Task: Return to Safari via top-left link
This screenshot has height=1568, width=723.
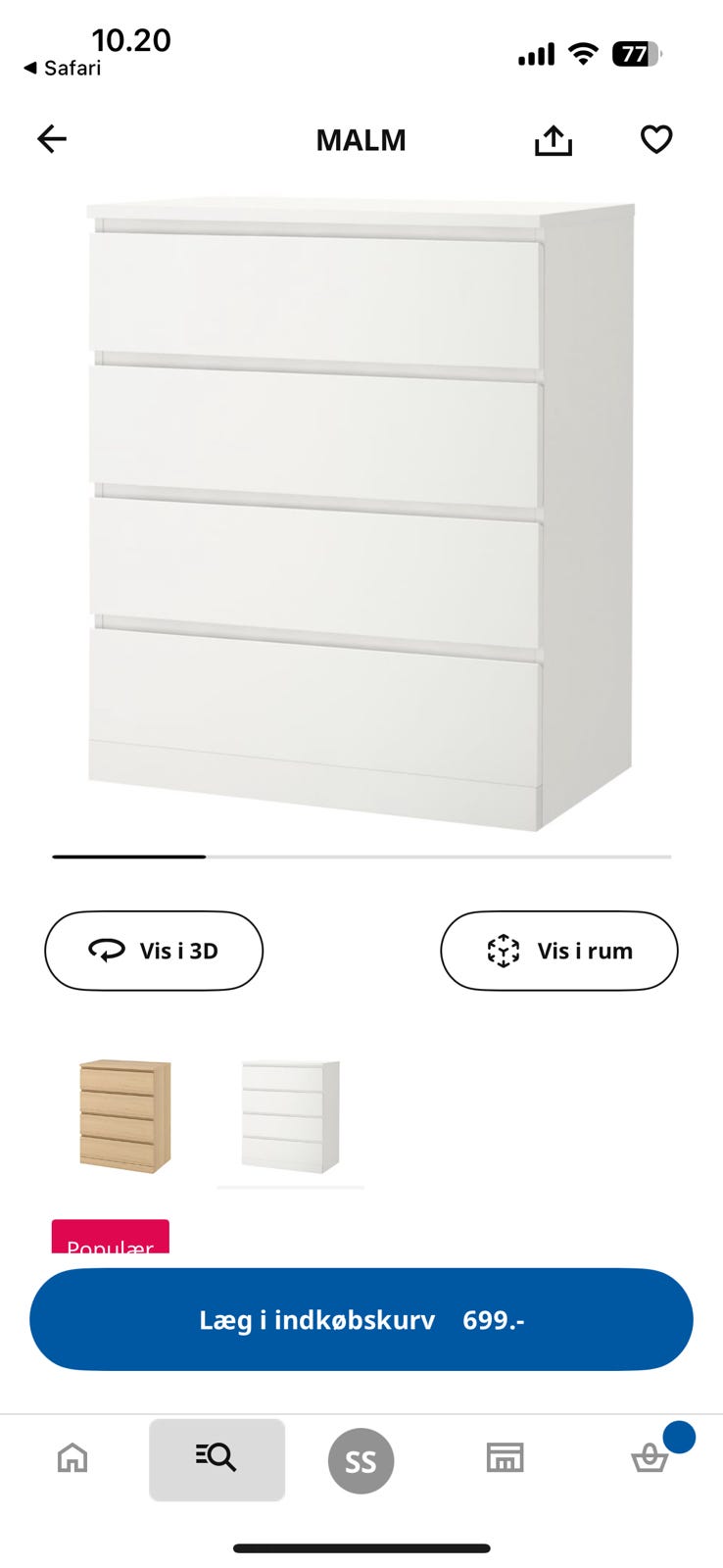Action: click(64, 69)
